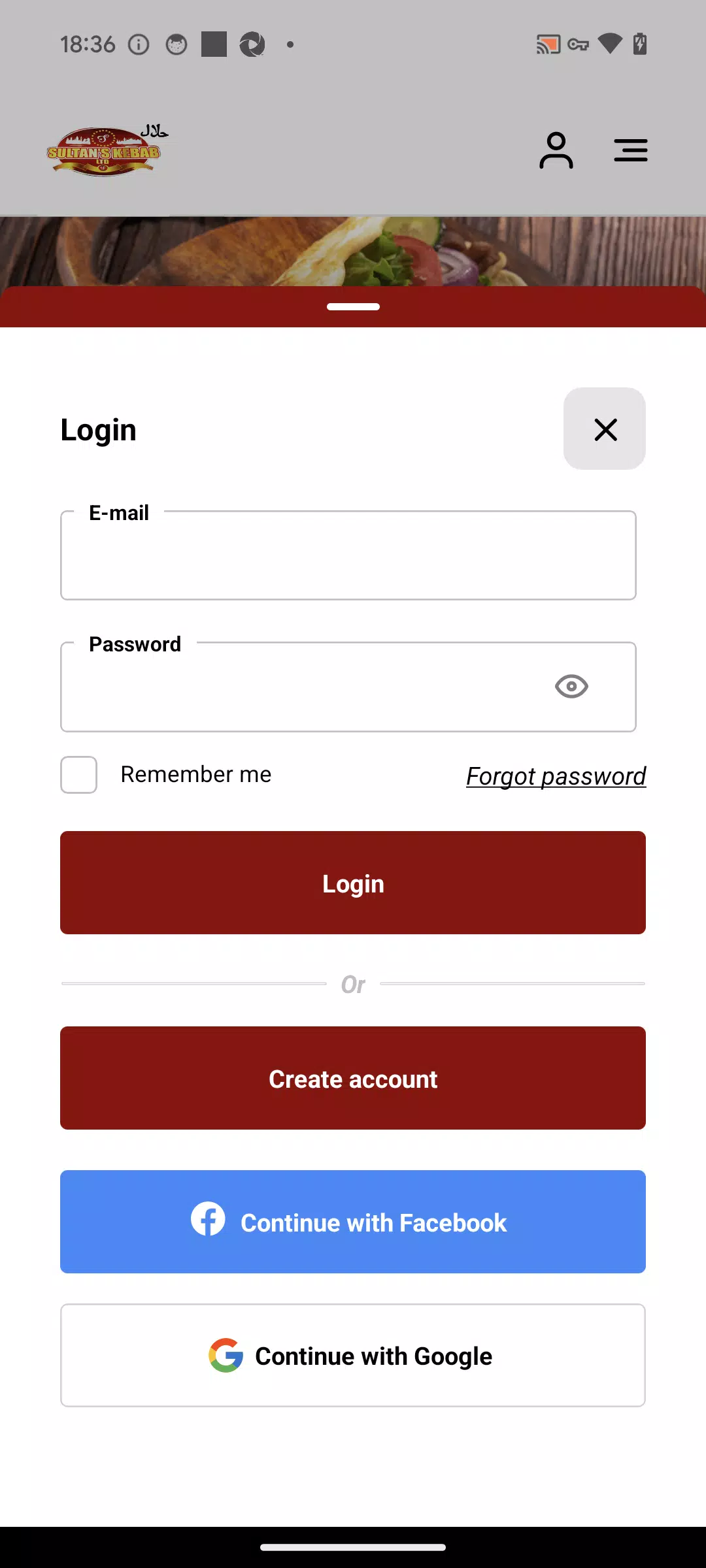Select Create account
The width and height of the screenshot is (706, 1568).
point(353,1078)
